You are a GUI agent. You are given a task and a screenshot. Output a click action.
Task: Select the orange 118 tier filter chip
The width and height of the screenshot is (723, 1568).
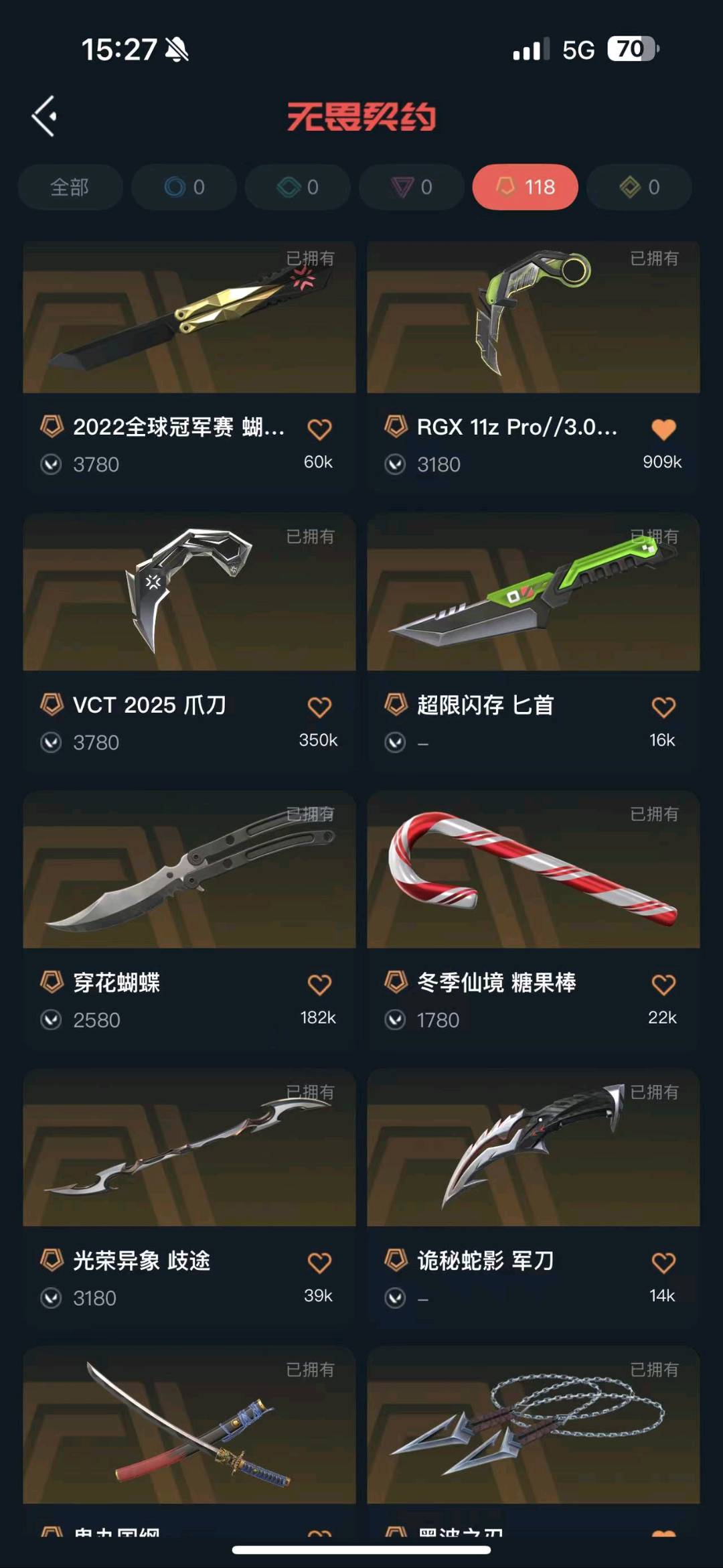526,187
